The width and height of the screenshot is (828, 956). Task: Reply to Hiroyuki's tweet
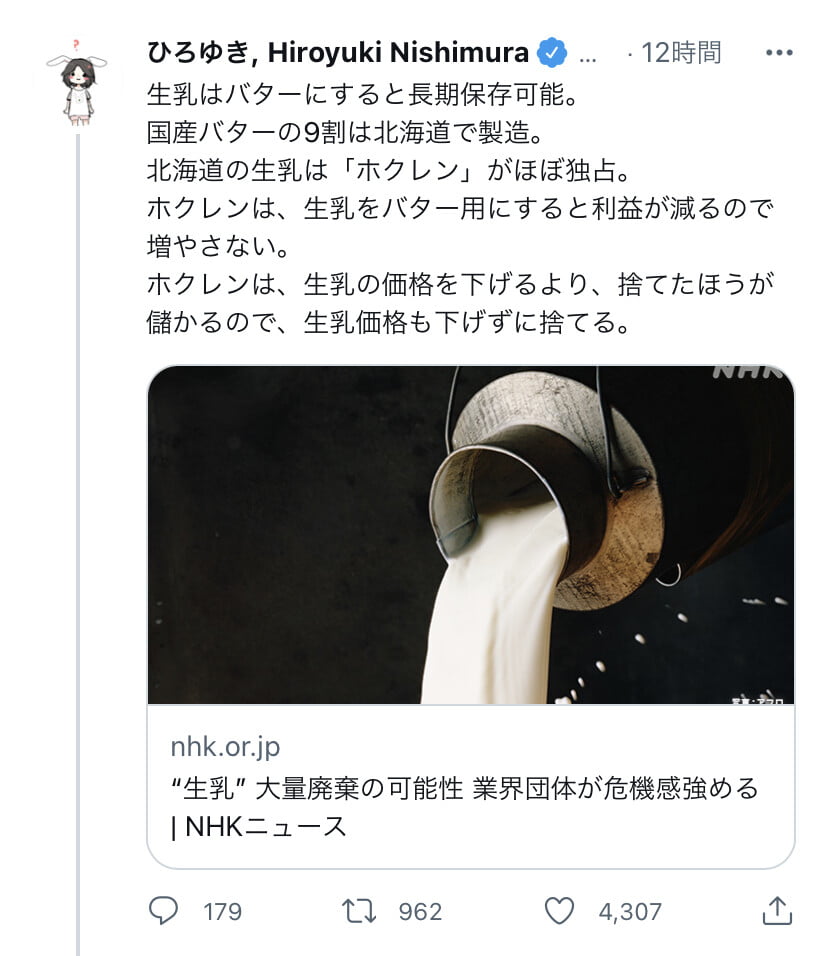[164, 911]
